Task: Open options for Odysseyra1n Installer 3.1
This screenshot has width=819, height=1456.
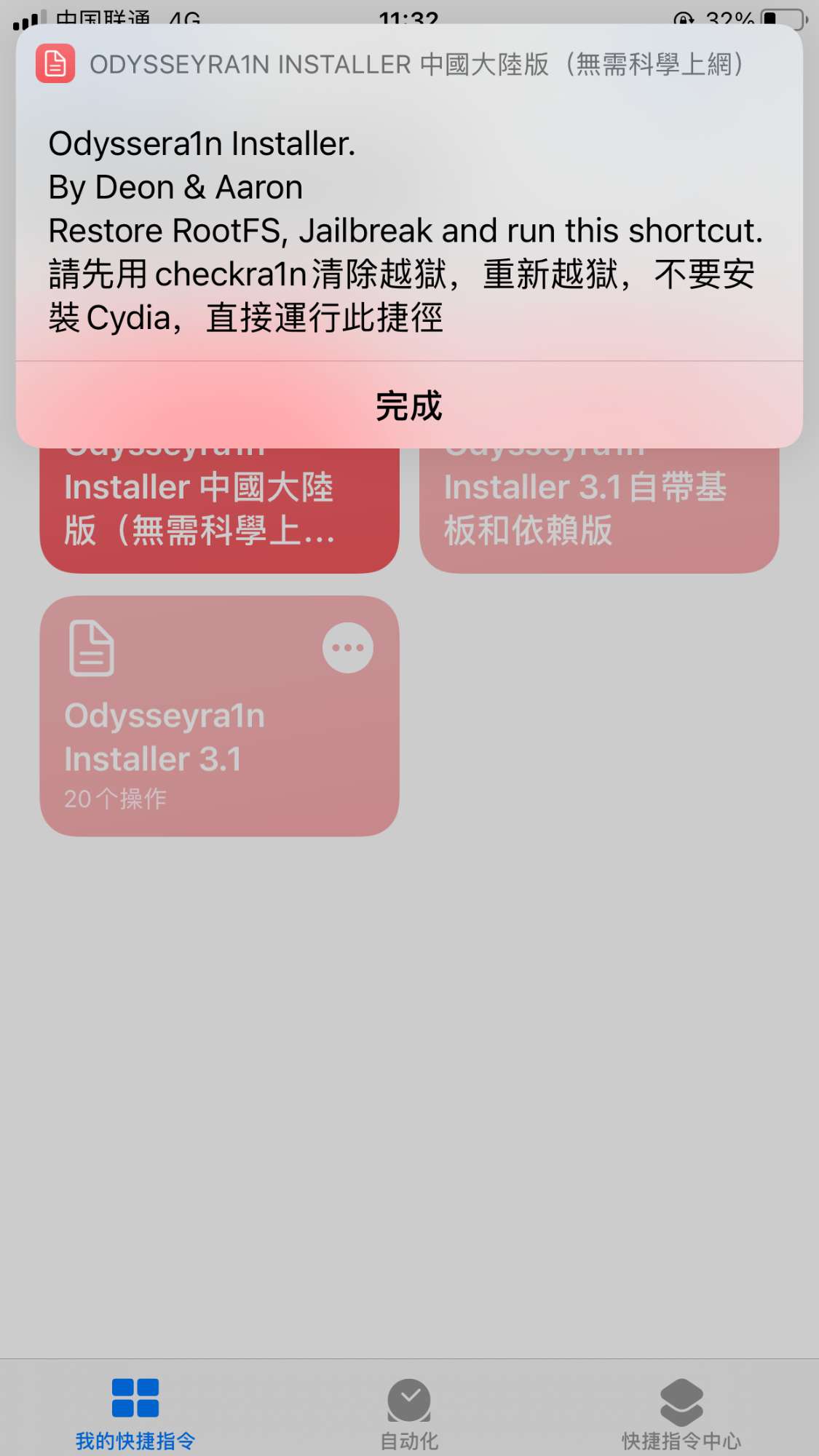Action: (347, 647)
